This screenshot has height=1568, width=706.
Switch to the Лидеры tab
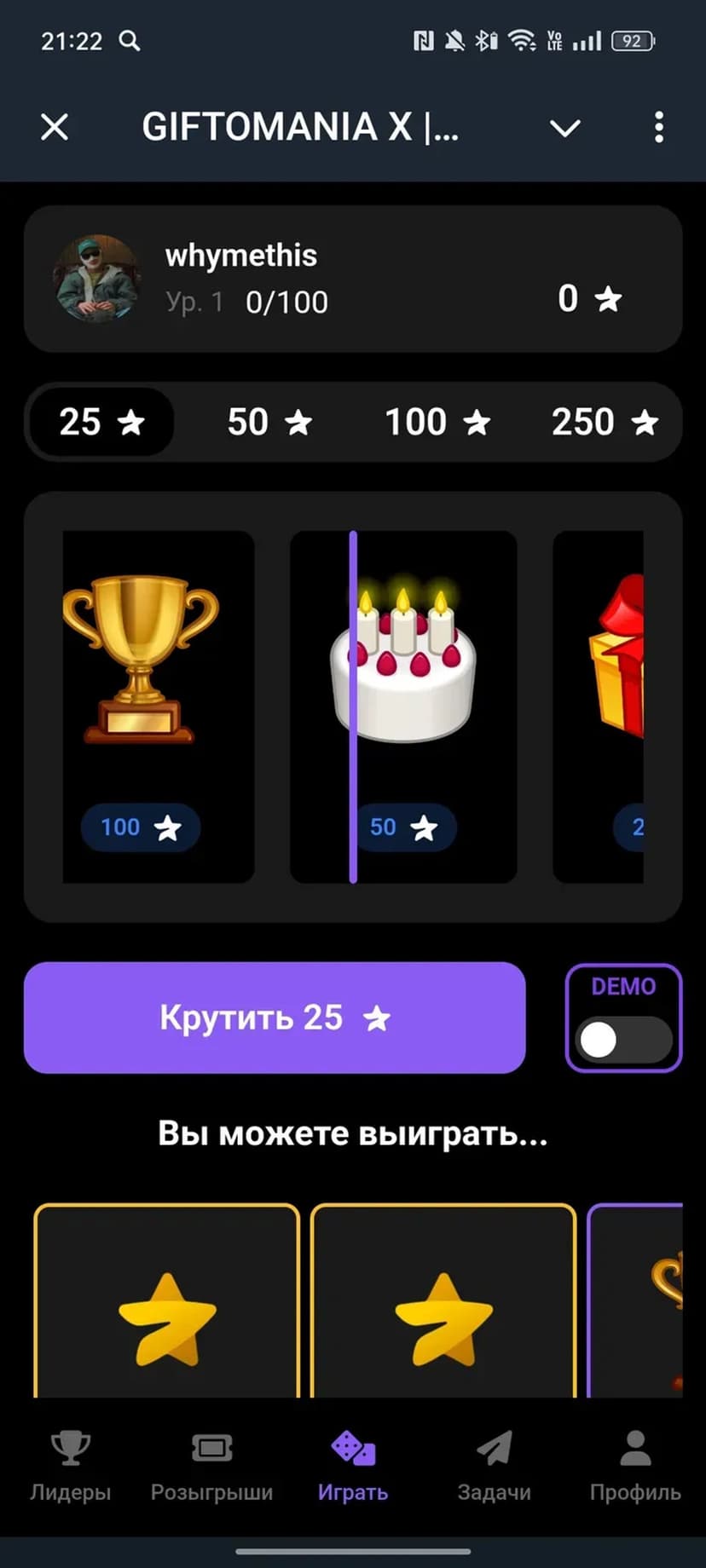(x=71, y=1466)
